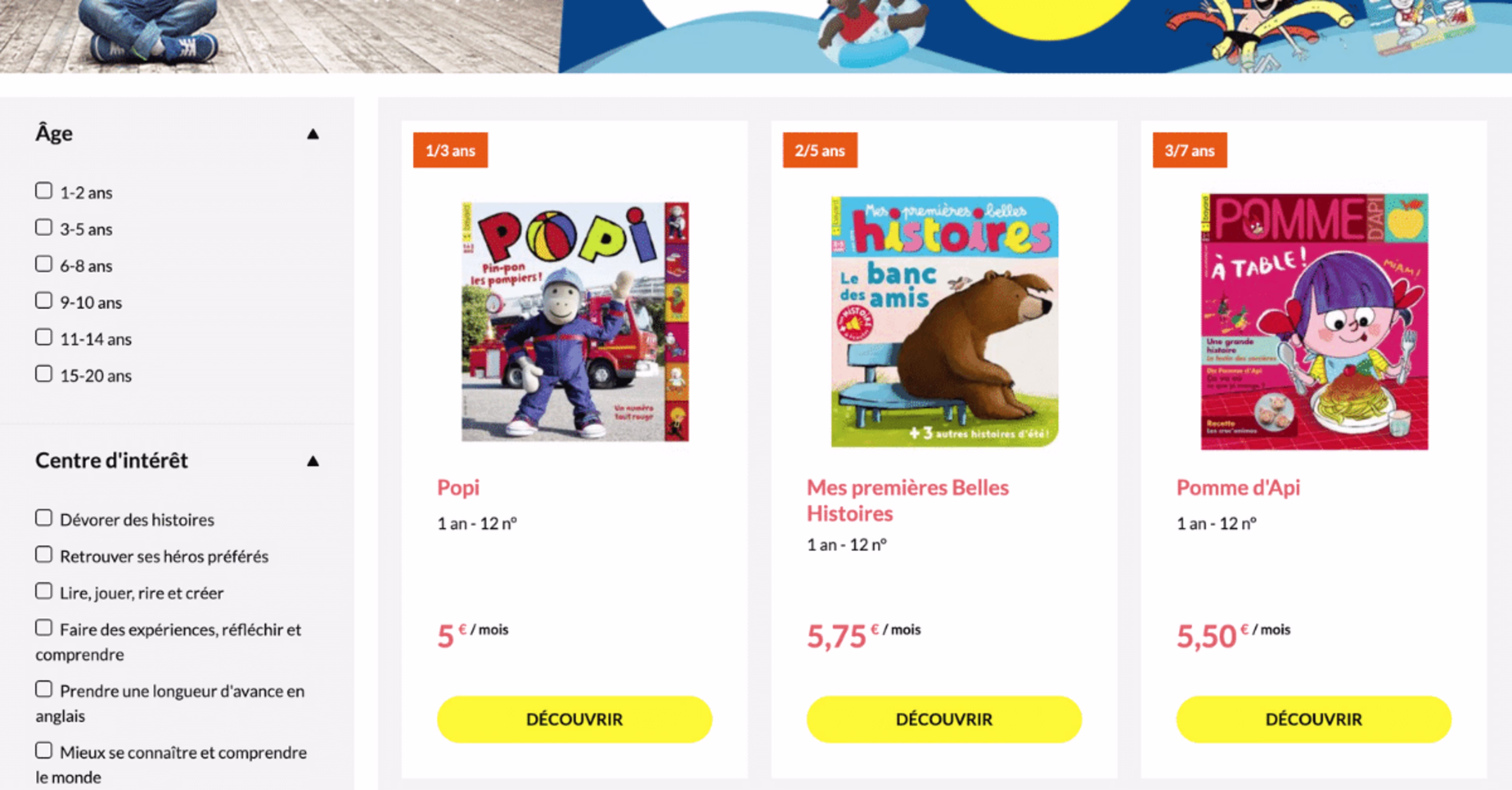The image size is (1512, 790).
Task: Tap Découvrir under Pomme d'Api
Action: click(1314, 719)
